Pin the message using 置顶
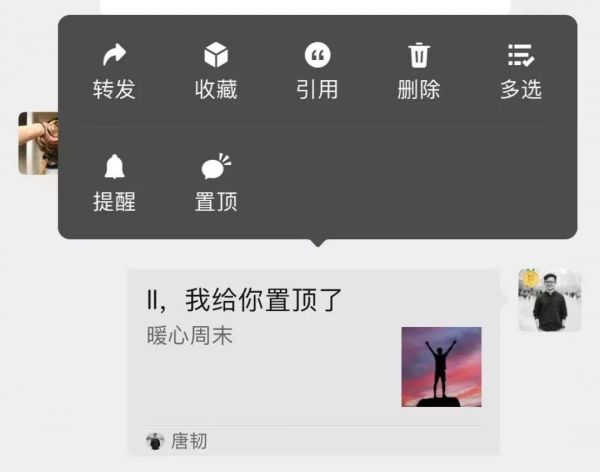The height and width of the screenshot is (472, 600). tap(216, 183)
